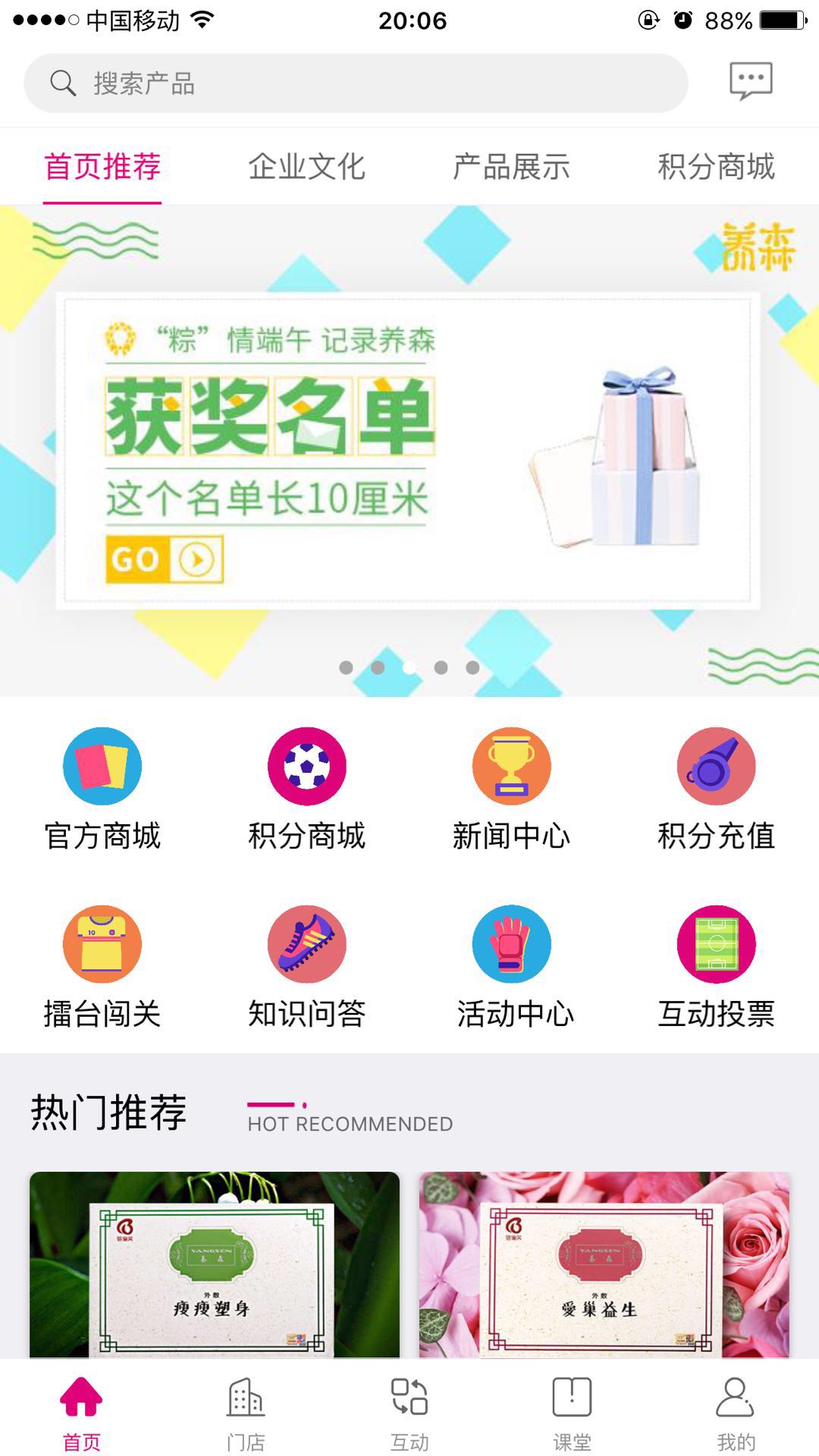Switch to the 产品展示 tab
The width and height of the screenshot is (819, 1456).
pyautogui.click(x=511, y=167)
